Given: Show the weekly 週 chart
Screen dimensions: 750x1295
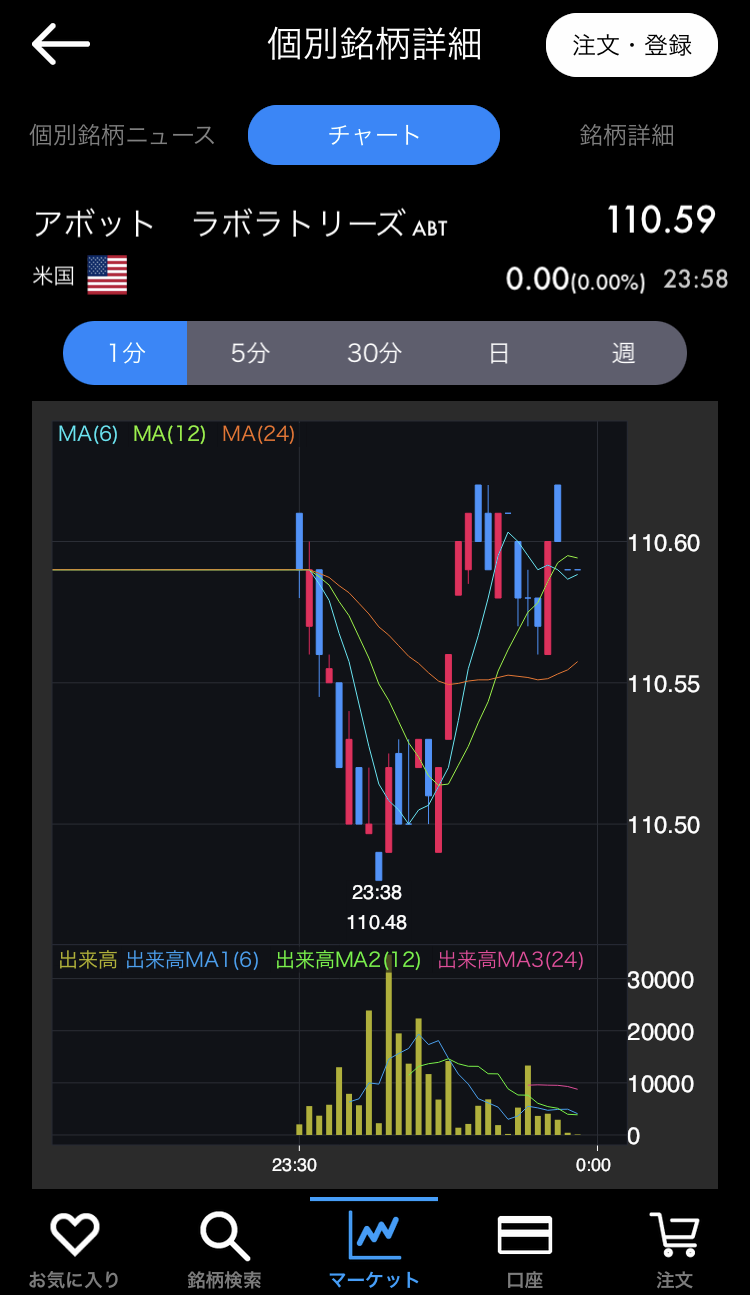Looking at the screenshot, I should point(623,353).
